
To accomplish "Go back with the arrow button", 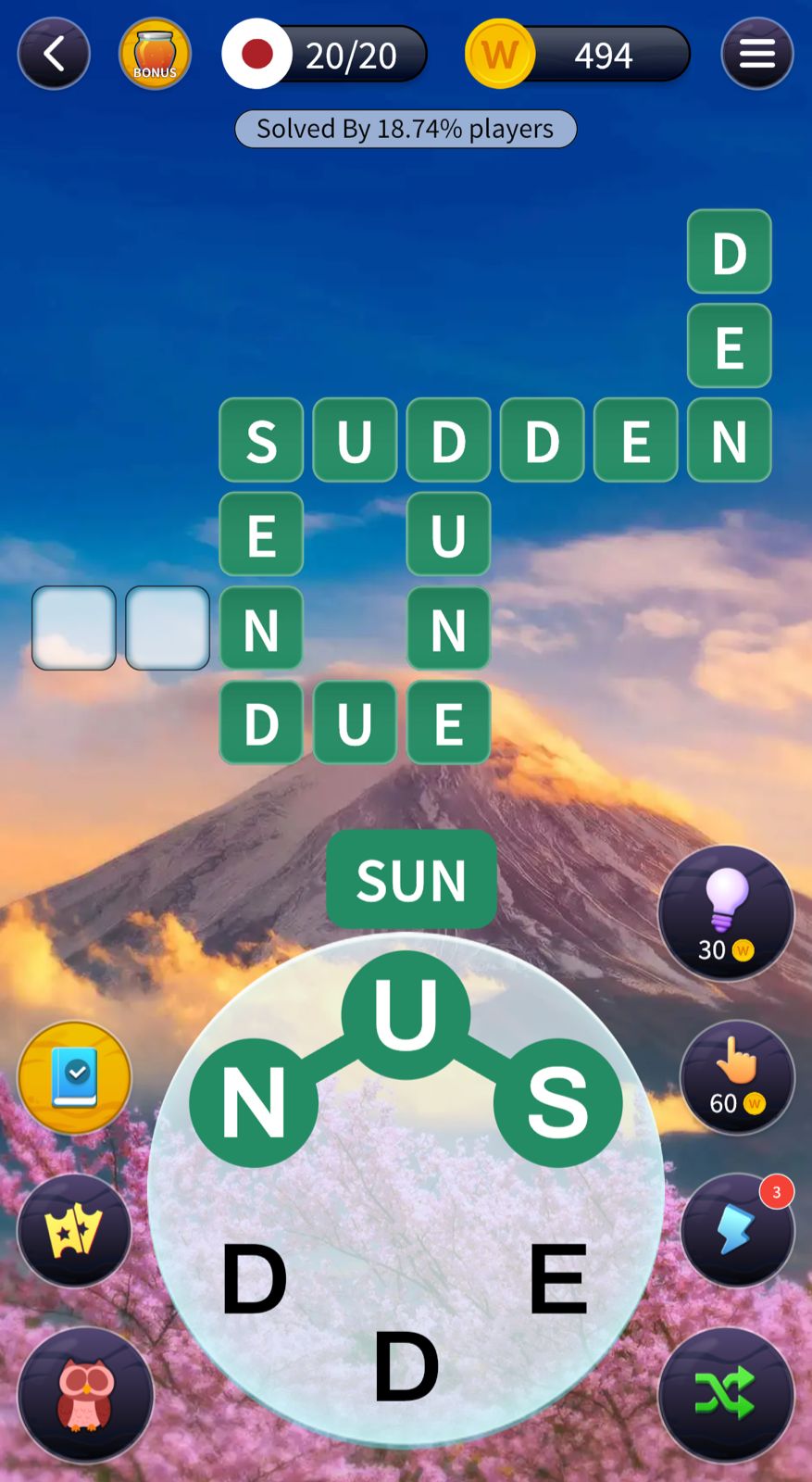I will point(54,55).
